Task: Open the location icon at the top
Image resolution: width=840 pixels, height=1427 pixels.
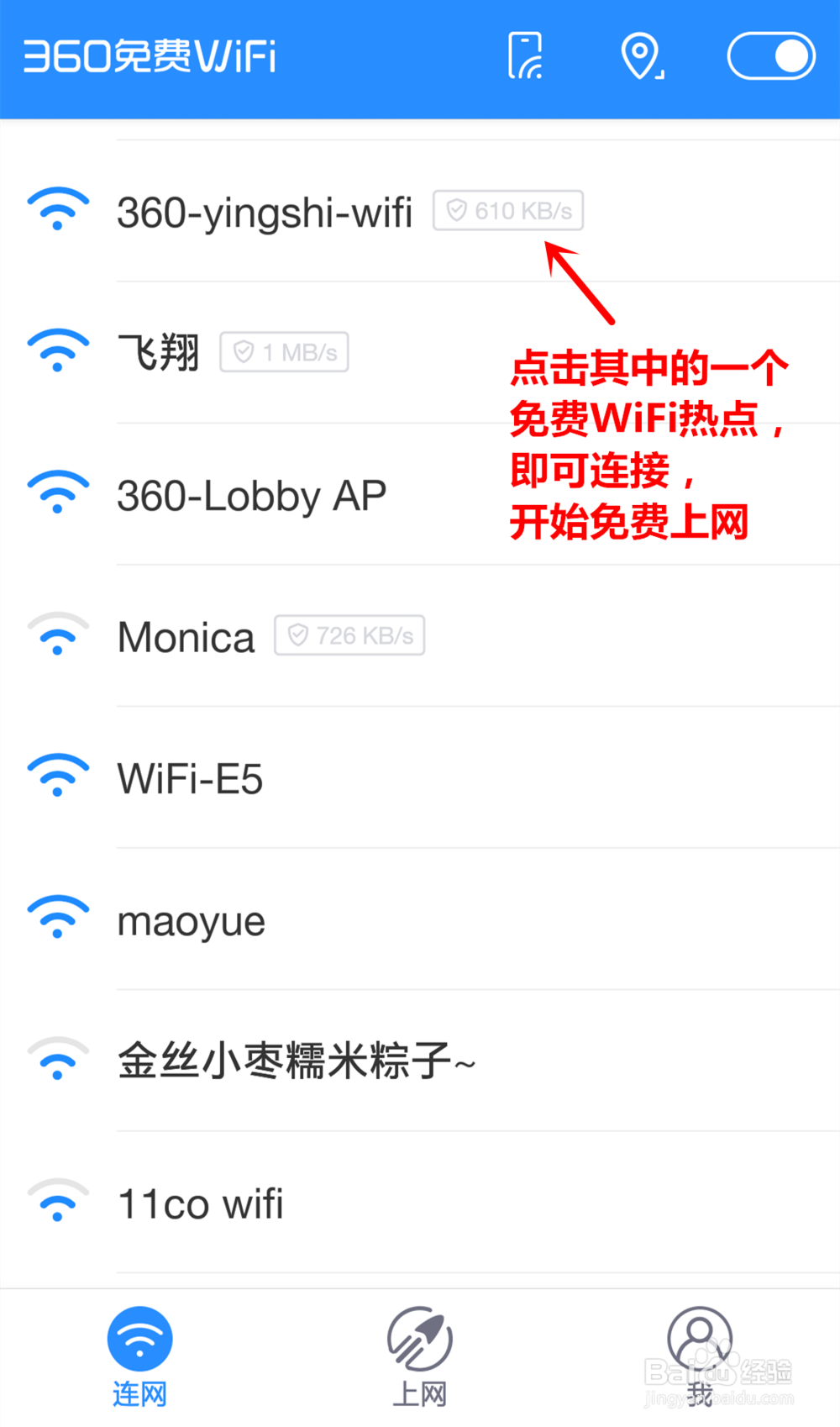Action: (643, 57)
